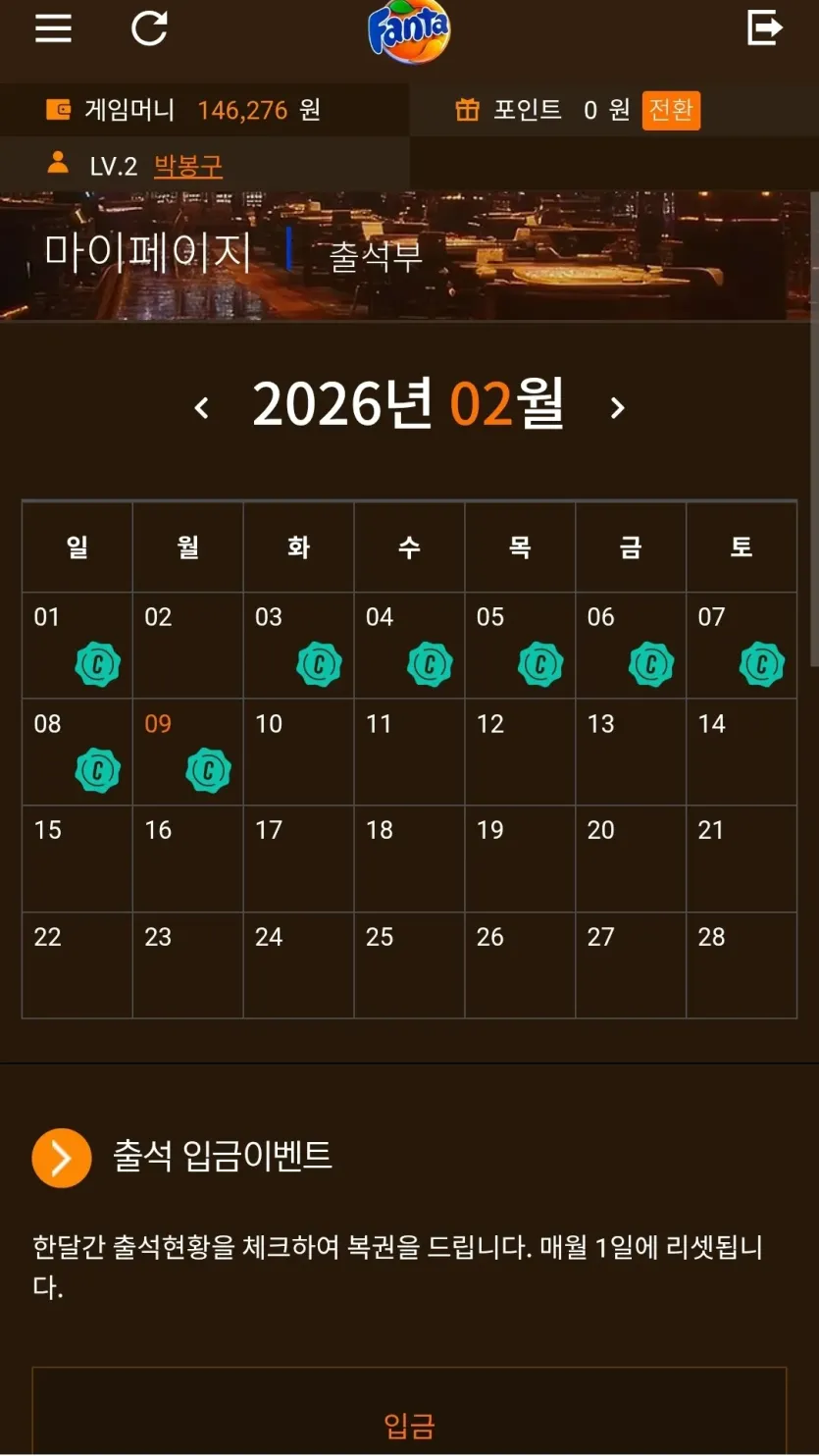Tap the Fanta logo to go home
Image resolution: width=819 pixels, height=1456 pixels.
click(409, 32)
